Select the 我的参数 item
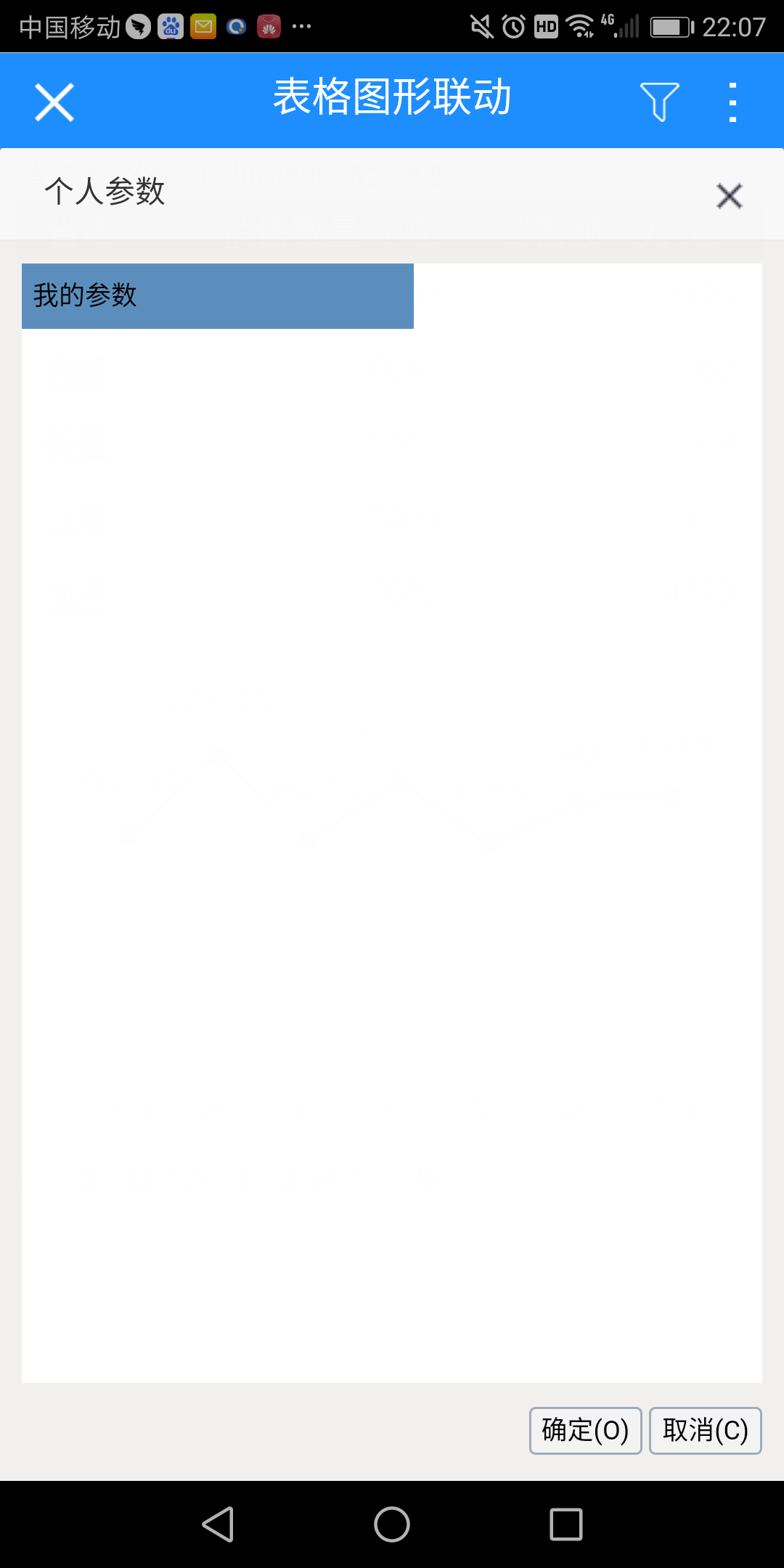The image size is (784, 1568). pos(218,296)
